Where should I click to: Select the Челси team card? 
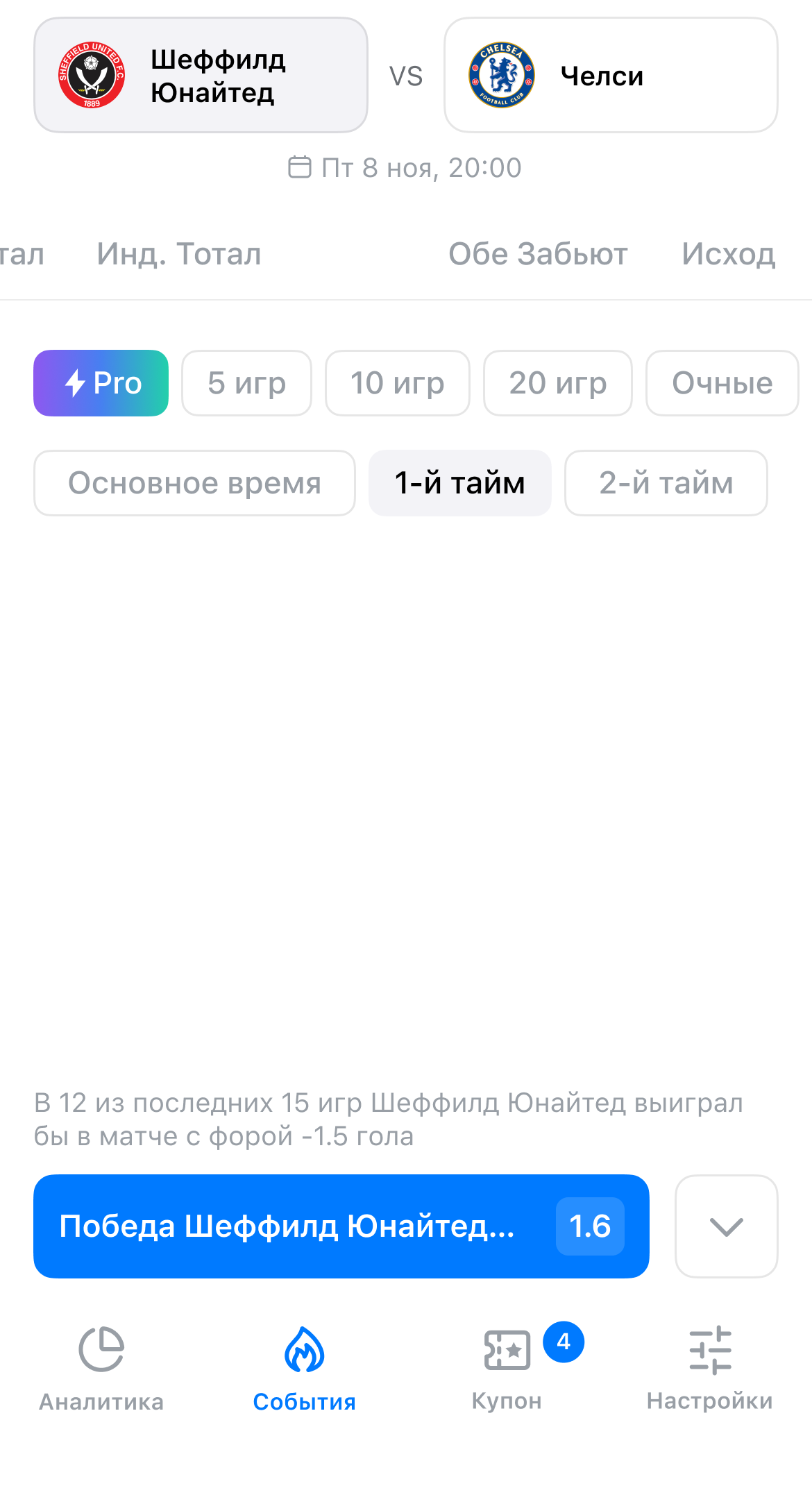[x=611, y=75]
